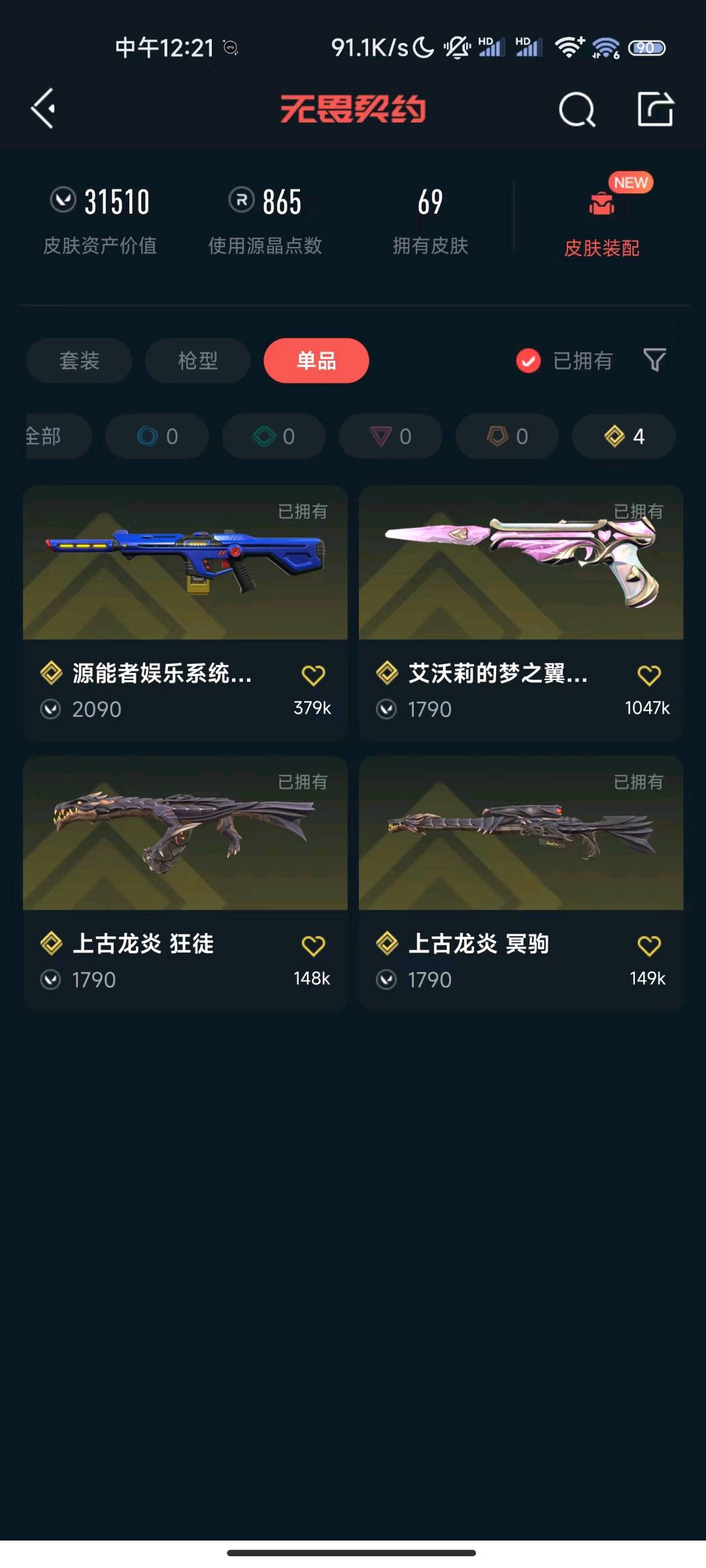Switch to the 套装 tab

click(79, 361)
